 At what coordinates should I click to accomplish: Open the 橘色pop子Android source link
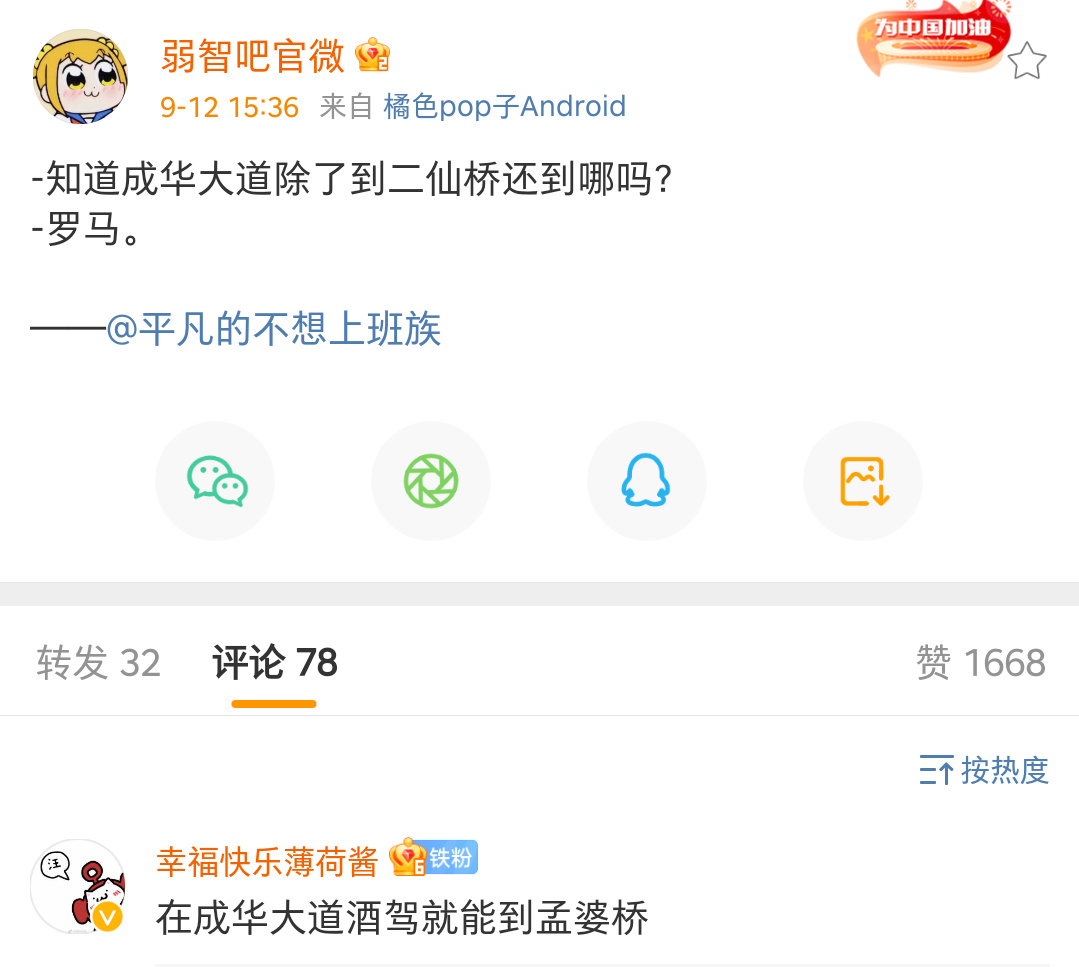point(505,106)
